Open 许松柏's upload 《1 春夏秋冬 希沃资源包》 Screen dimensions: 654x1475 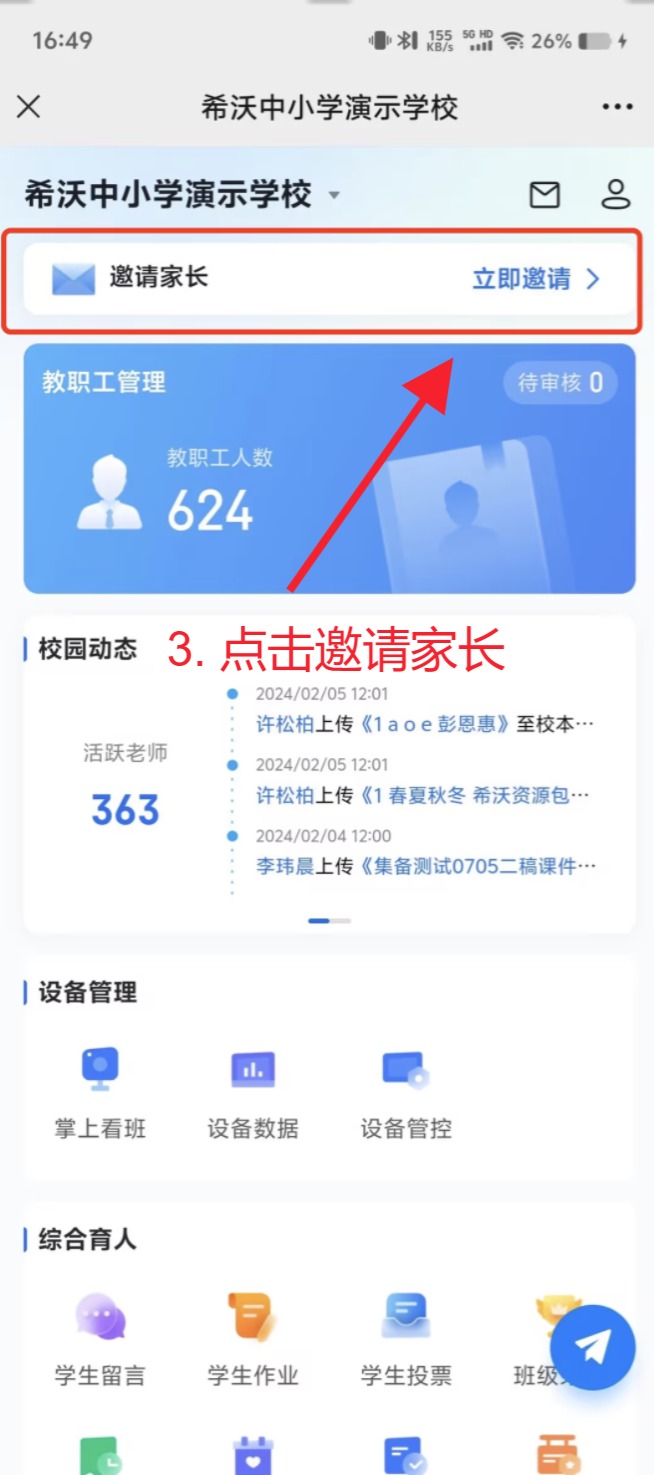424,795
